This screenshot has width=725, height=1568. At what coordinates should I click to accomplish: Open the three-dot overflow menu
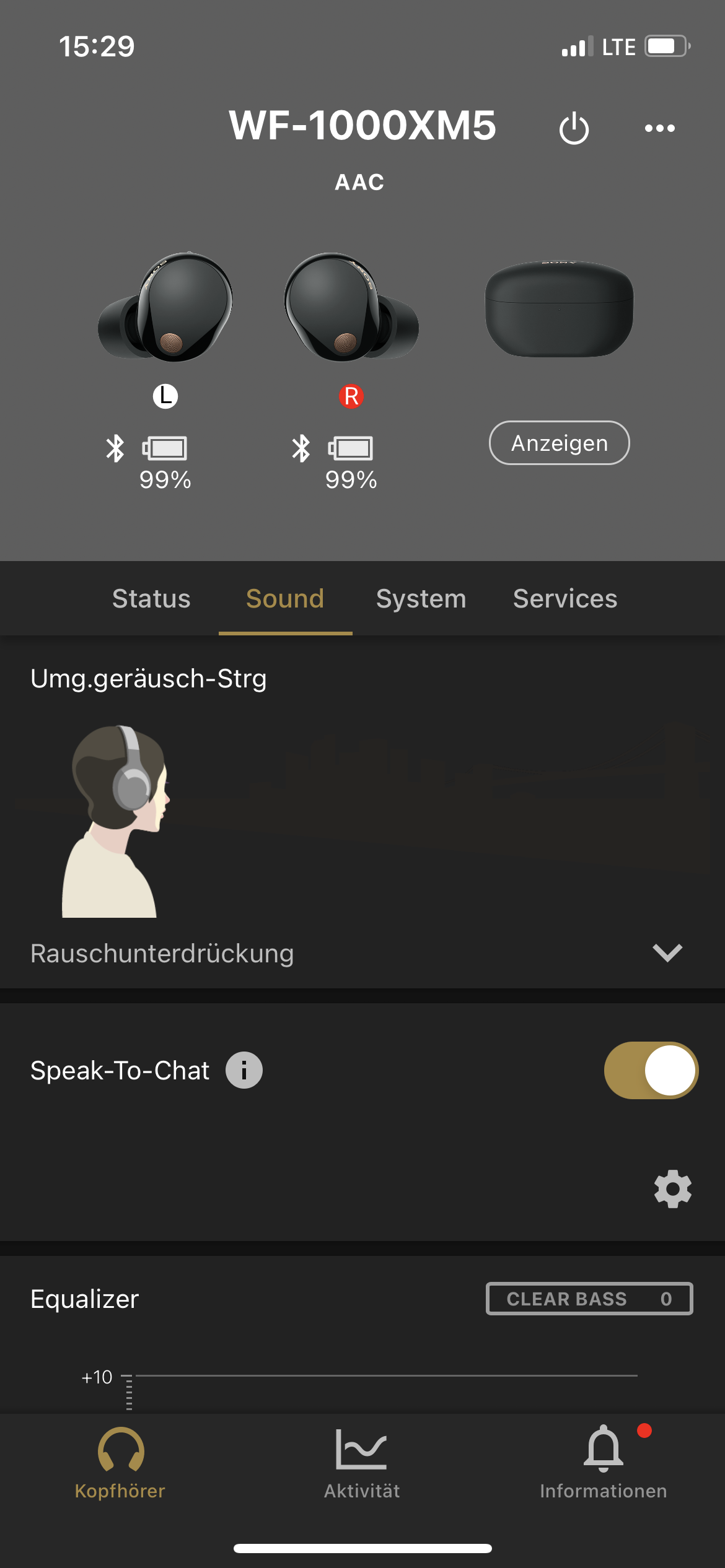659,128
